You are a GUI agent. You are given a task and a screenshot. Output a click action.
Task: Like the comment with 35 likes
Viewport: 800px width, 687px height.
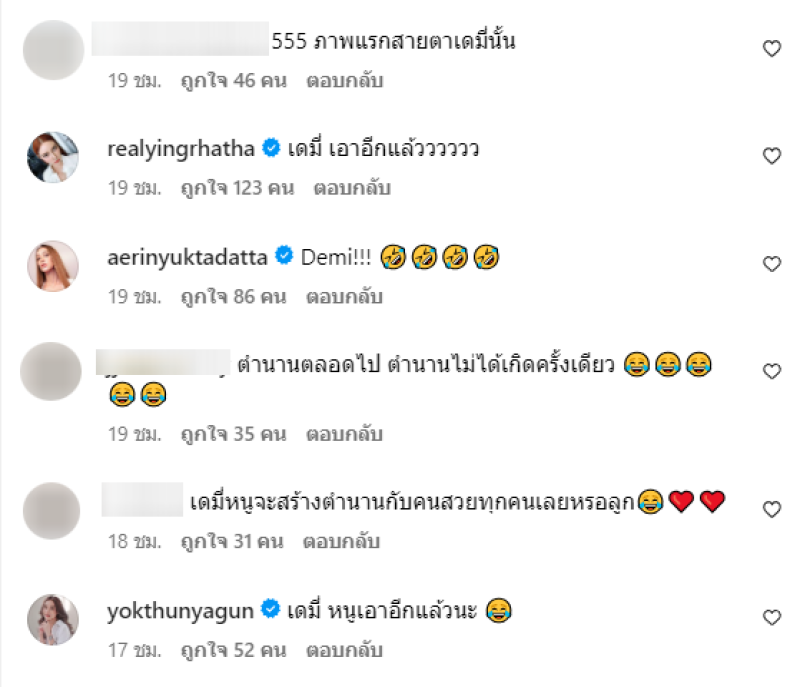click(x=771, y=371)
